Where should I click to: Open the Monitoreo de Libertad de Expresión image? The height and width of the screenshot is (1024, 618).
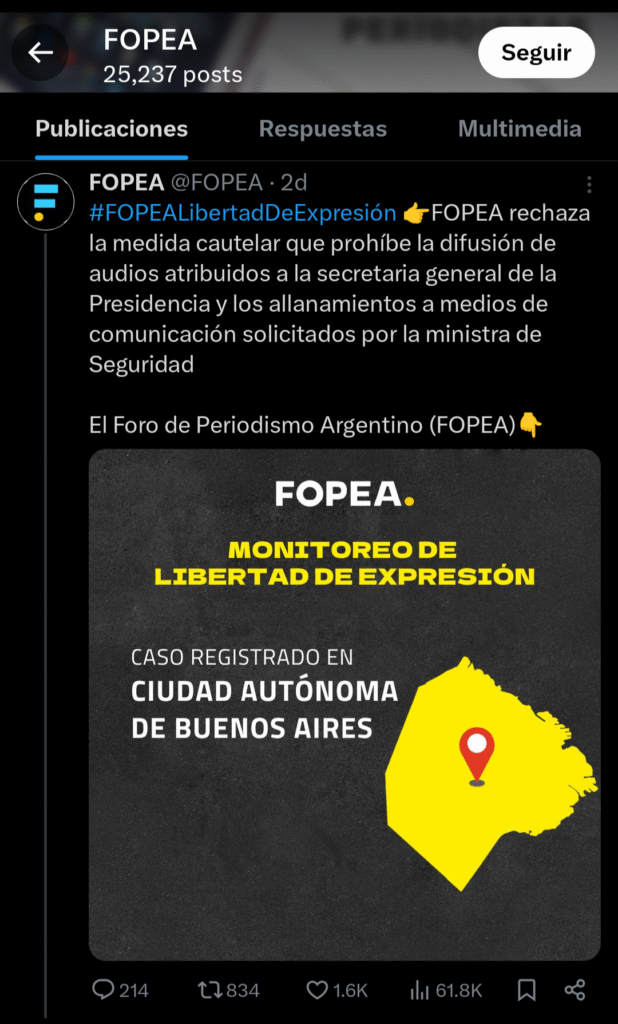tap(344, 704)
